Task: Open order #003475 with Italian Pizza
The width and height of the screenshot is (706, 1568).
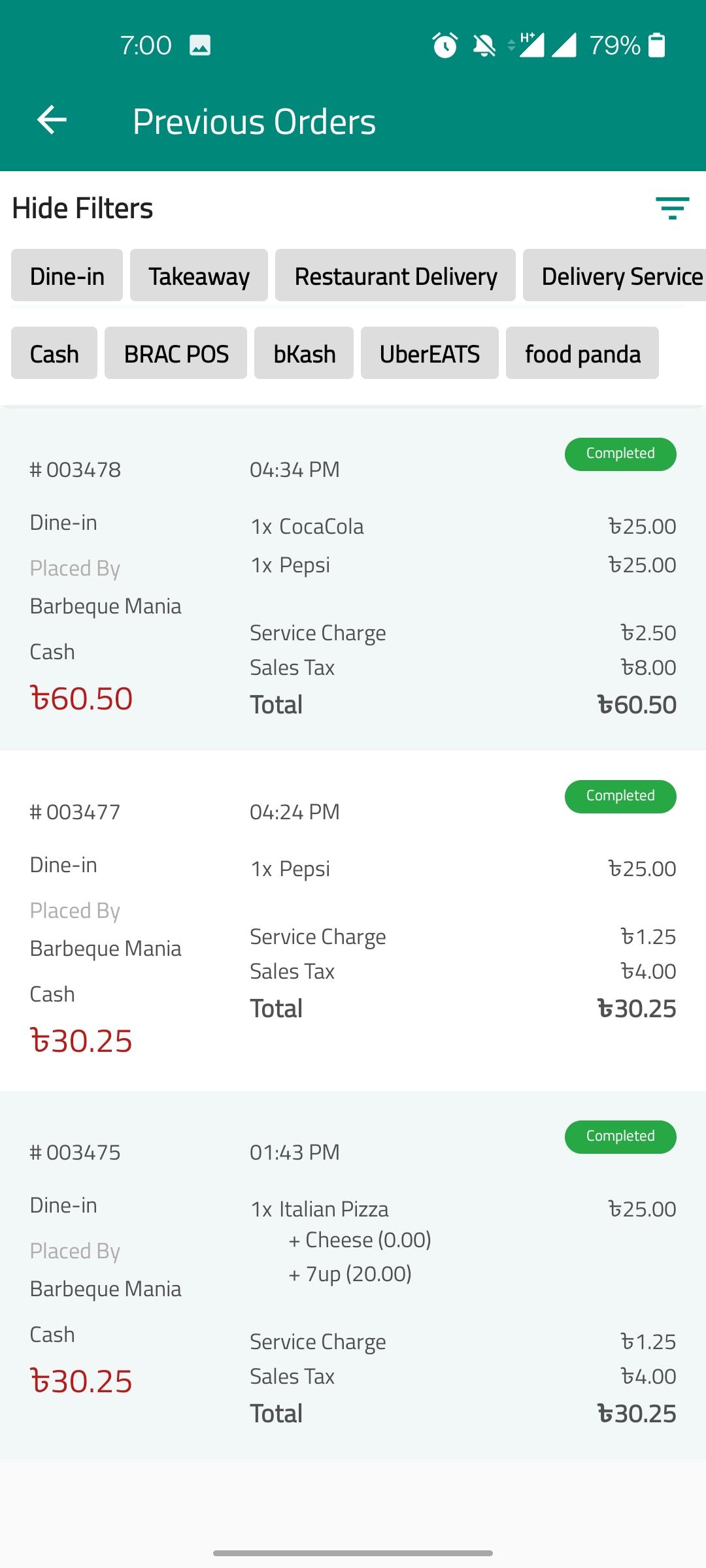Action: tap(353, 1275)
